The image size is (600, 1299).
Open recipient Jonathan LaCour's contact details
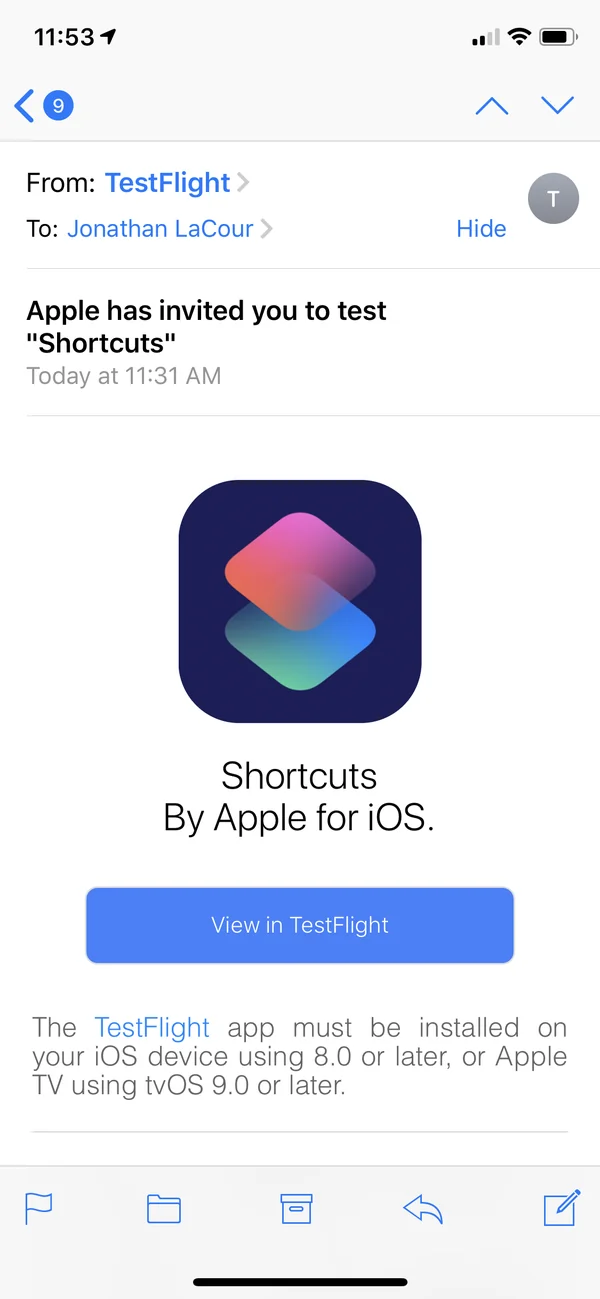[x=160, y=229]
